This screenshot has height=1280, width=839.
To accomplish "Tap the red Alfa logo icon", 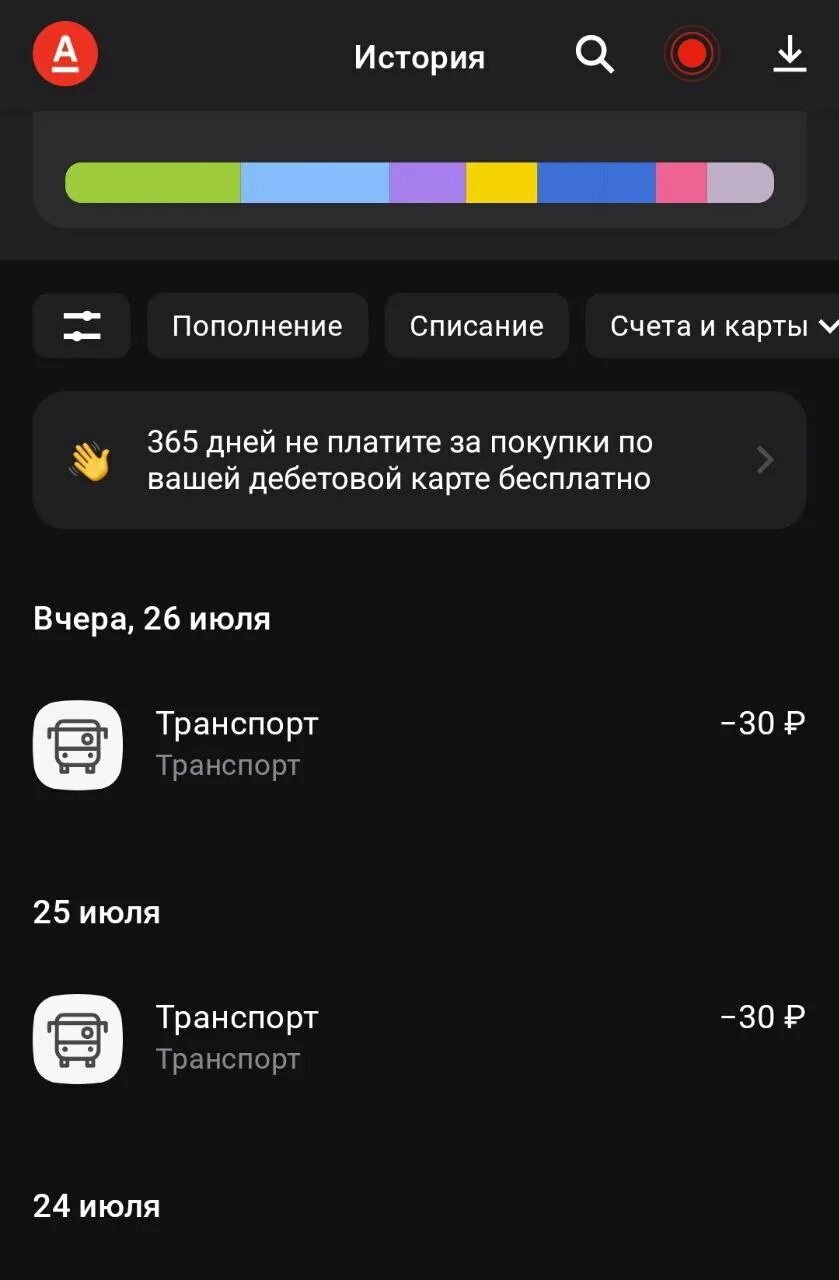I will [65, 55].
